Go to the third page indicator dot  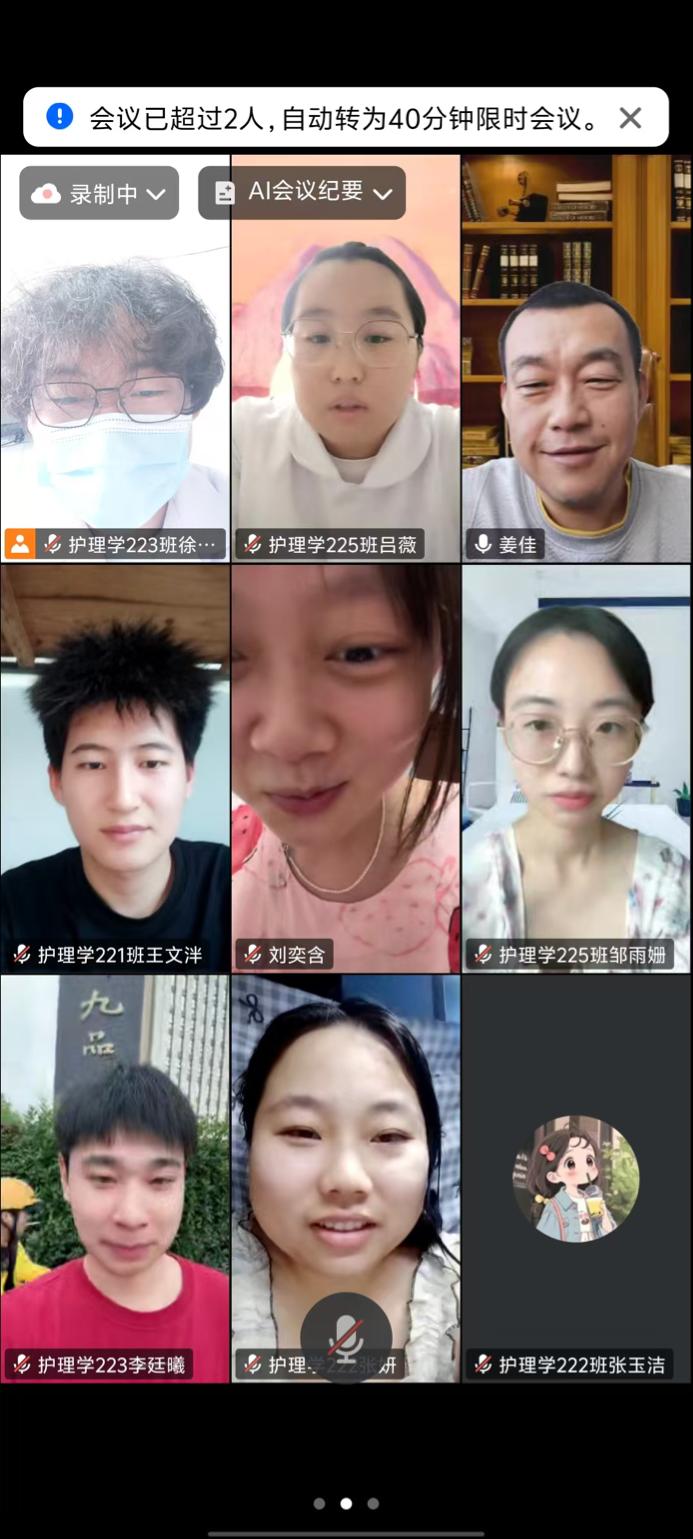pyautogui.click(x=373, y=1503)
